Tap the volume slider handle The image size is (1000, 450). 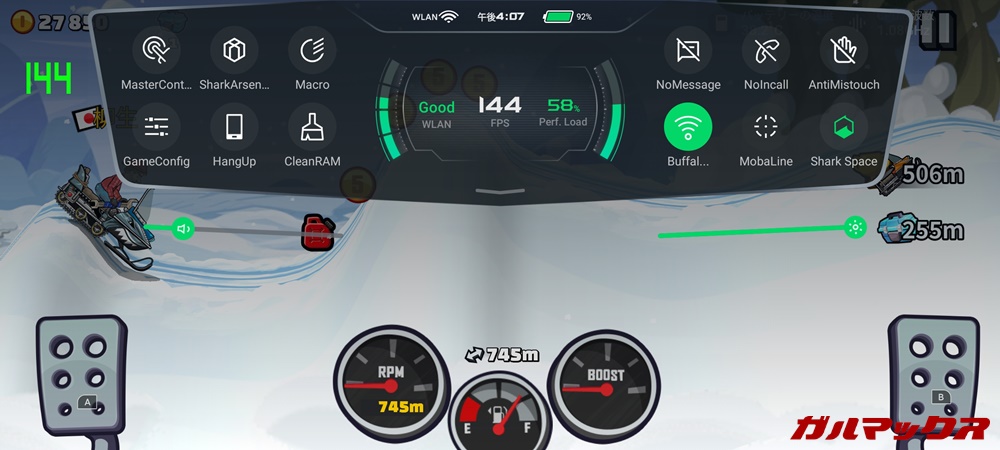(183, 229)
